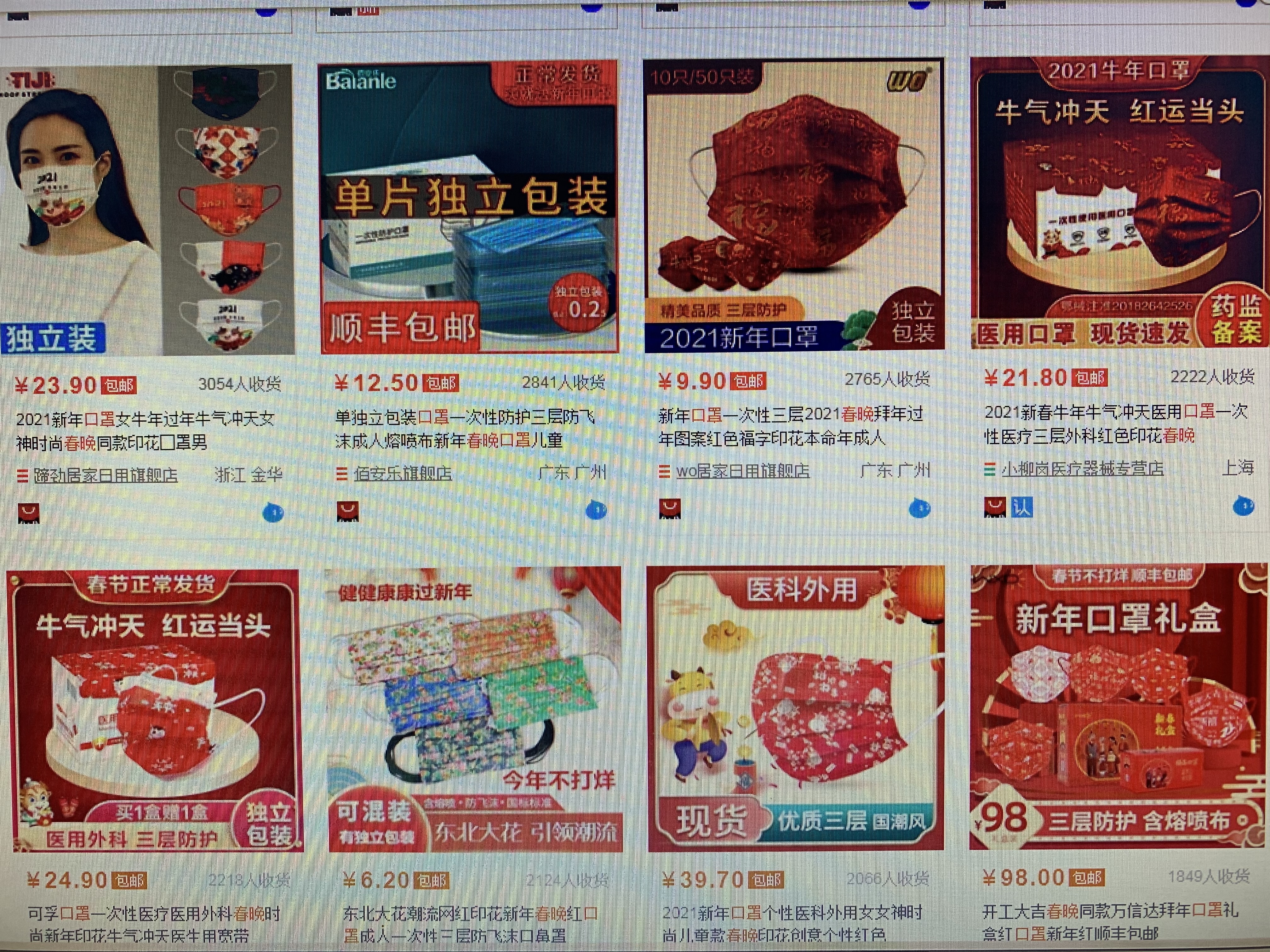Chat with the 小柳岗医疗器械专营店 seller via the blue icon

point(1244,506)
